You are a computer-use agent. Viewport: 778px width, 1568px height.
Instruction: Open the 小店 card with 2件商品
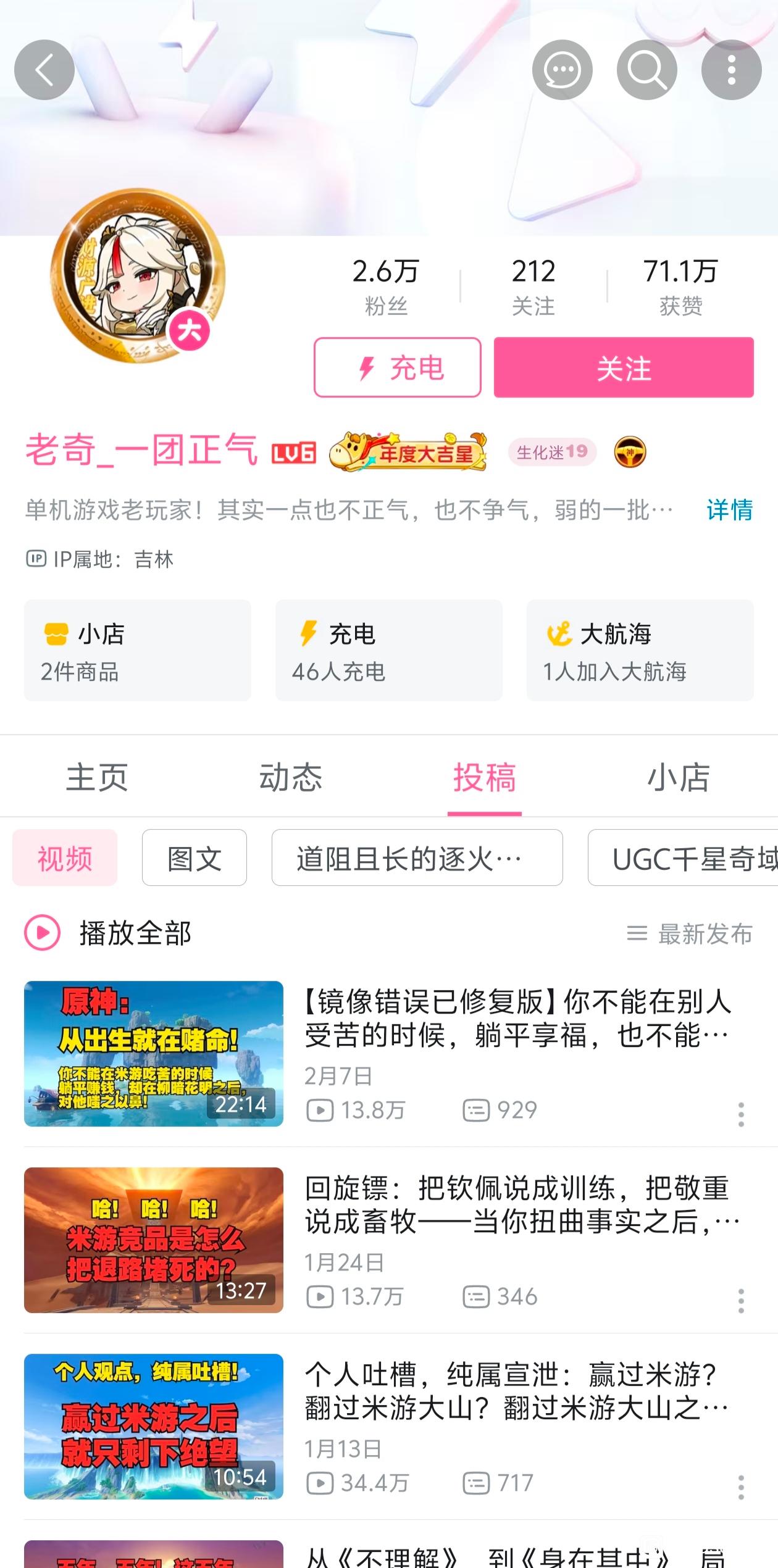[x=138, y=651]
